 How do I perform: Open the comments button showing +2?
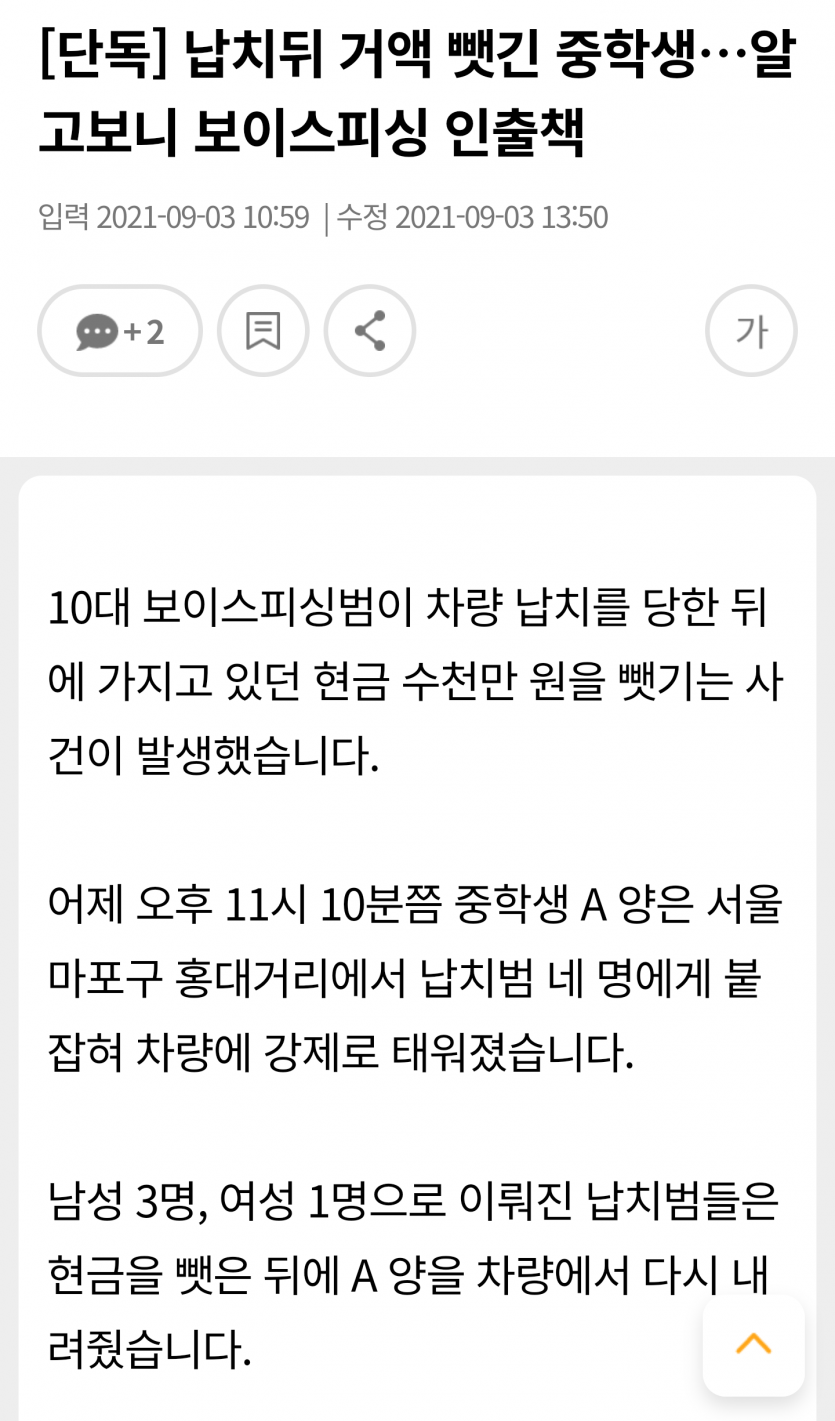point(120,331)
